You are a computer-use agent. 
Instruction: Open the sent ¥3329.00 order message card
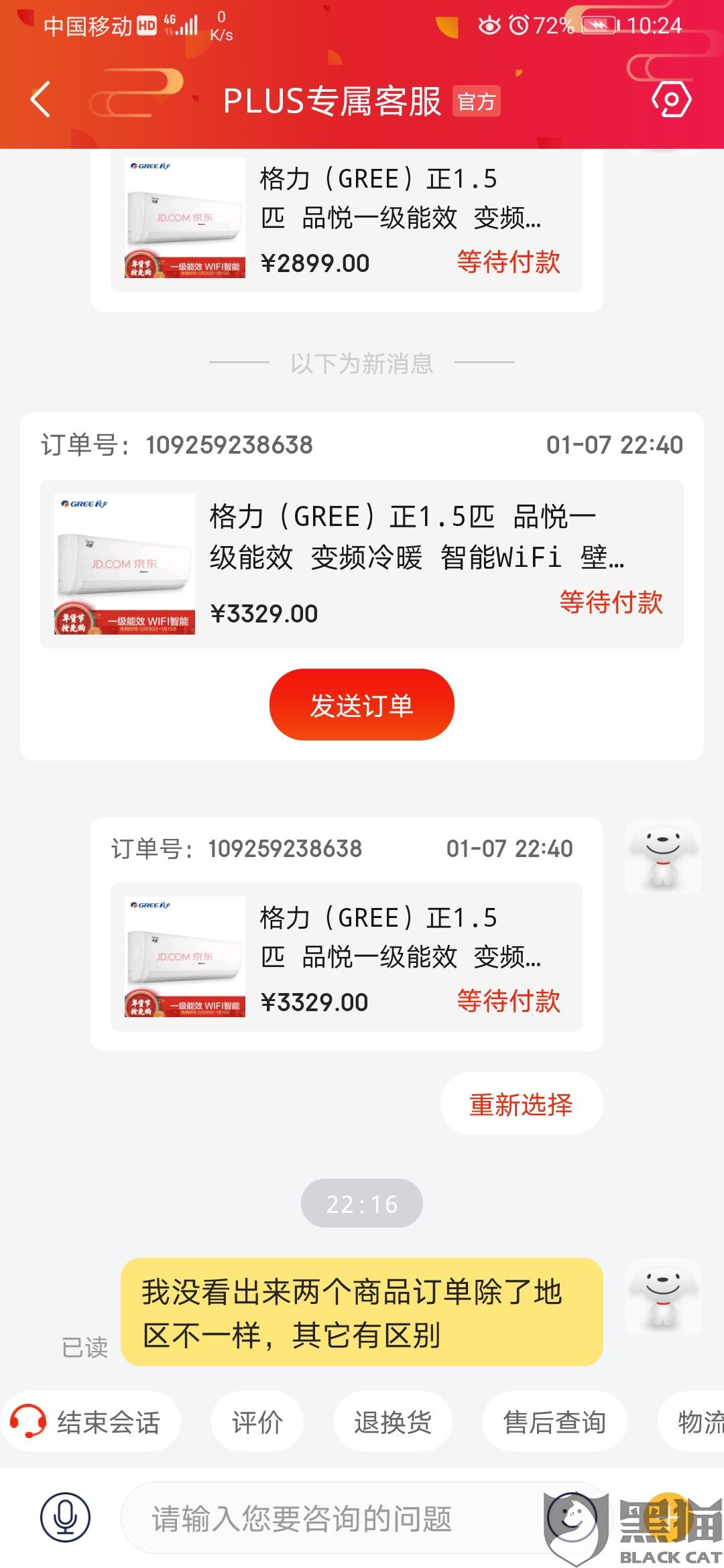tap(347, 956)
